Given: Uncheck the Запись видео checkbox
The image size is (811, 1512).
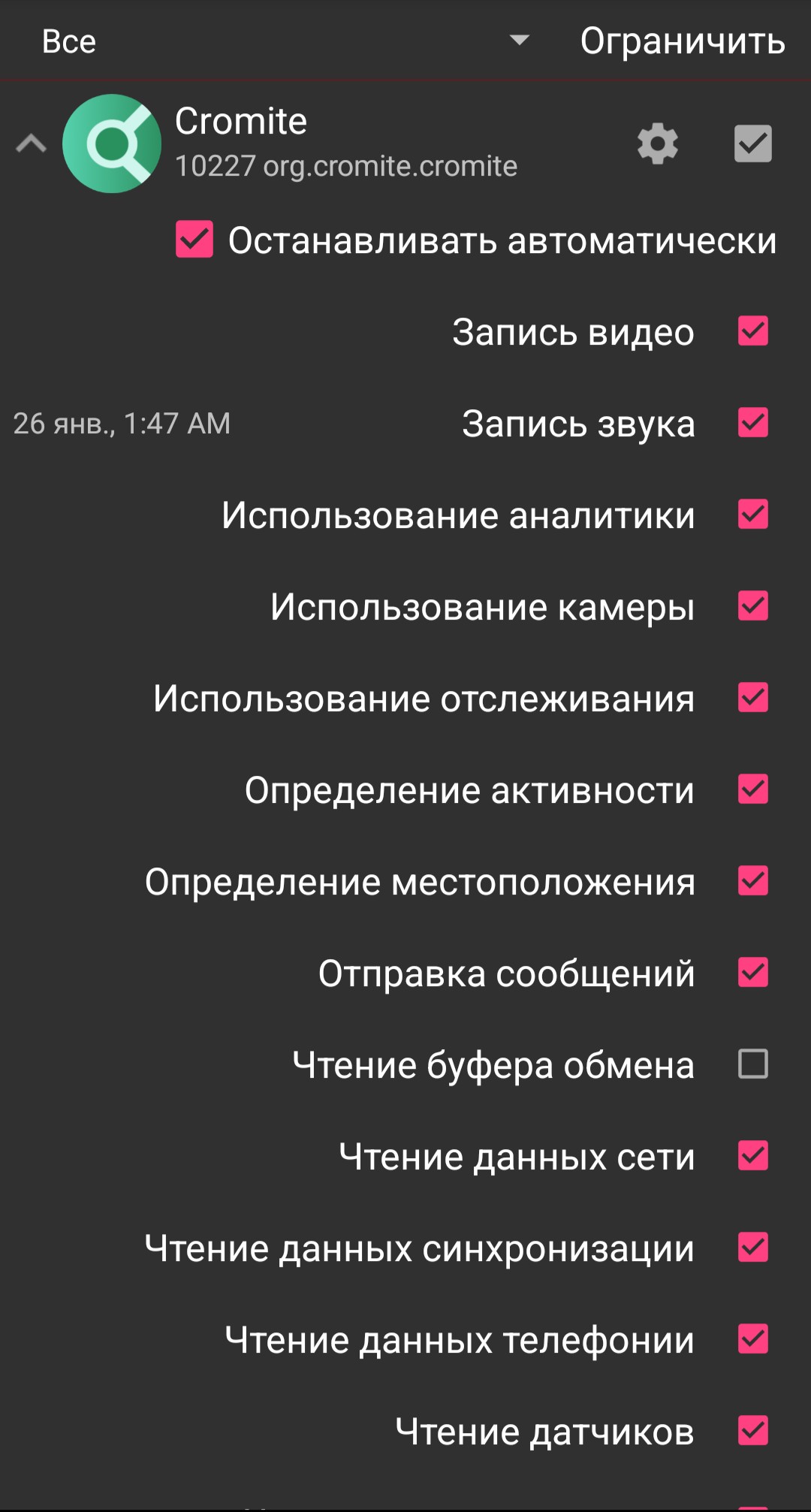Looking at the screenshot, I should [x=752, y=331].
